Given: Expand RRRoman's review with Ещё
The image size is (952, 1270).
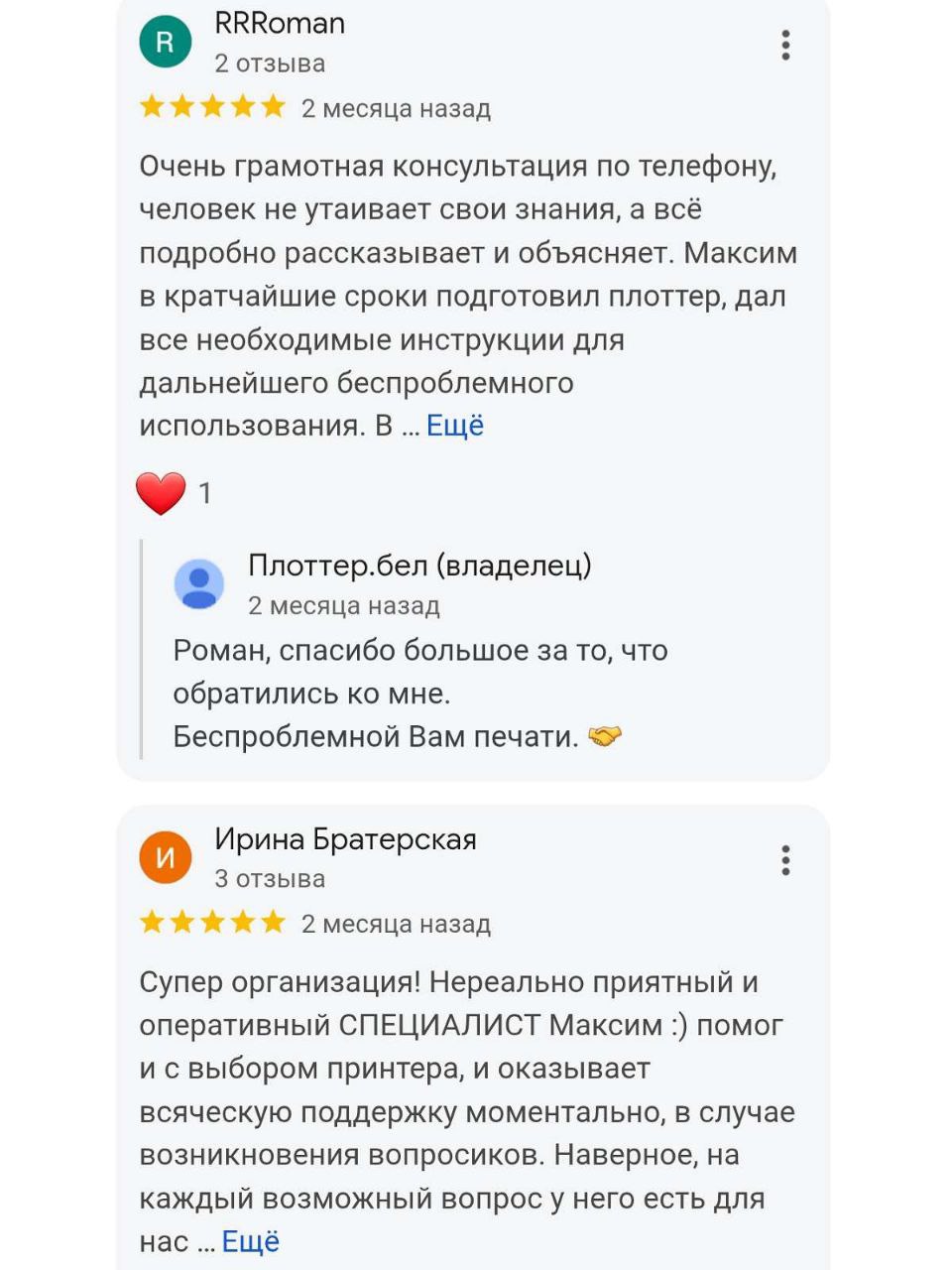Looking at the screenshot, I should [455, 426].
